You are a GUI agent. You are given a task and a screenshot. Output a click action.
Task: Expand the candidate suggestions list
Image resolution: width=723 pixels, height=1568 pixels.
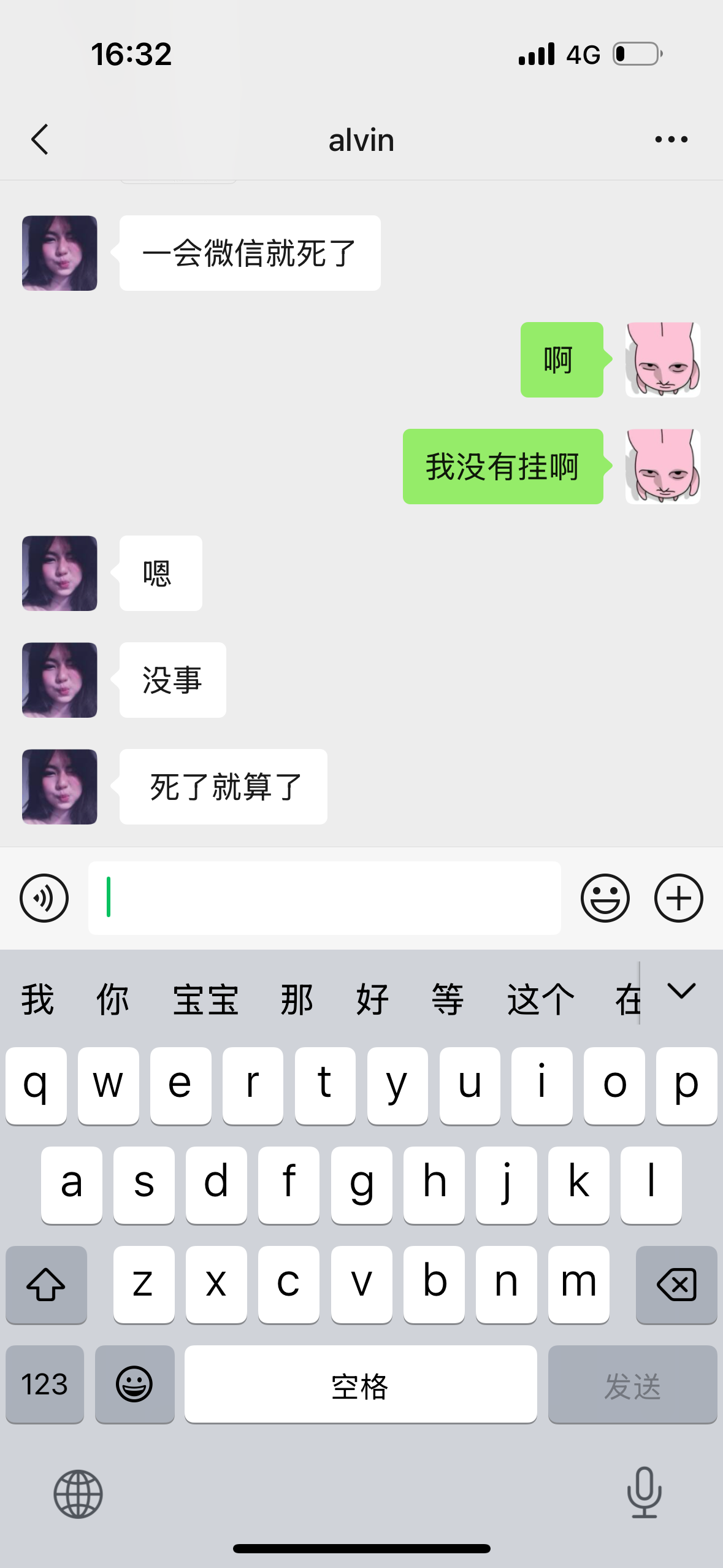click(x=681, y=991)
